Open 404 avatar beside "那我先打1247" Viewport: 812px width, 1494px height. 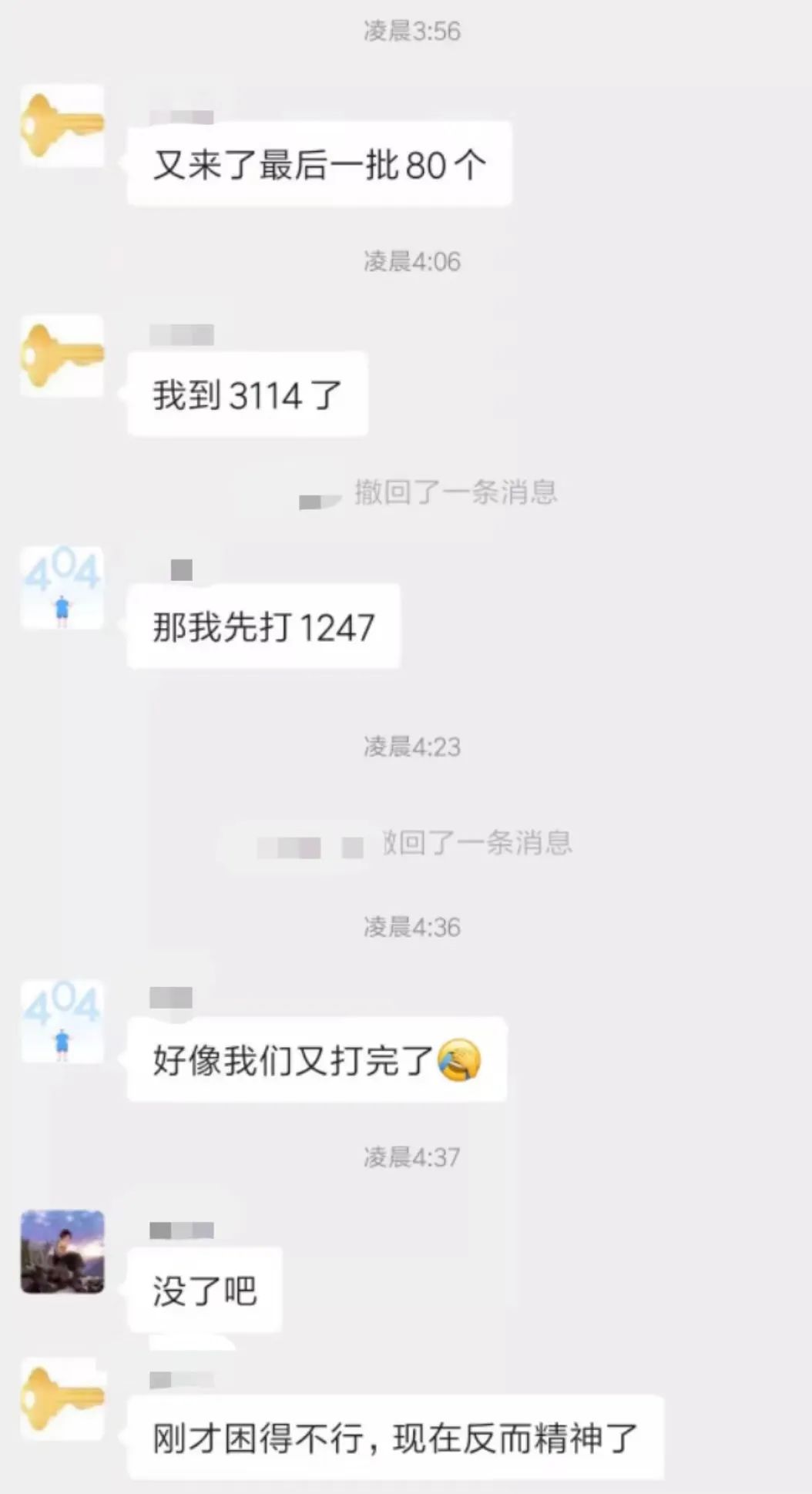(62, 588)
